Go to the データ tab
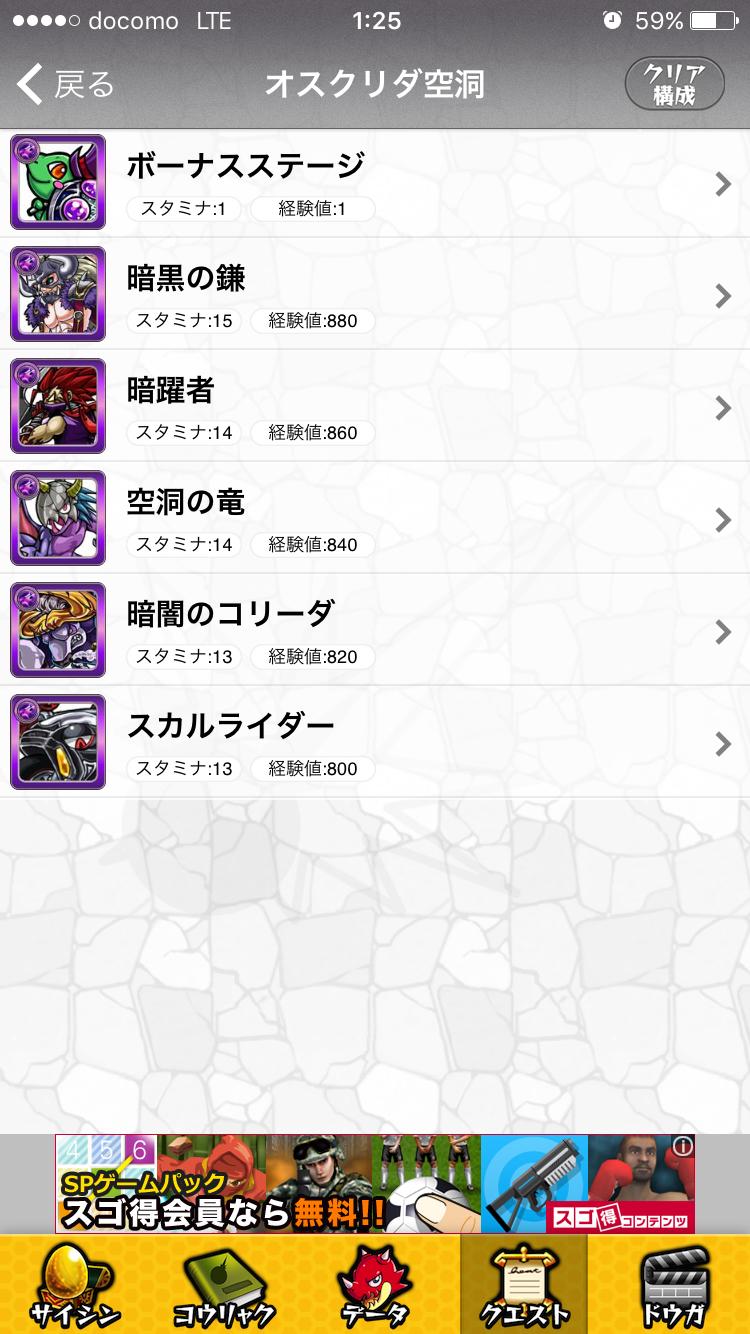This screenshot has height=1334, width=750. (375, 1286)
